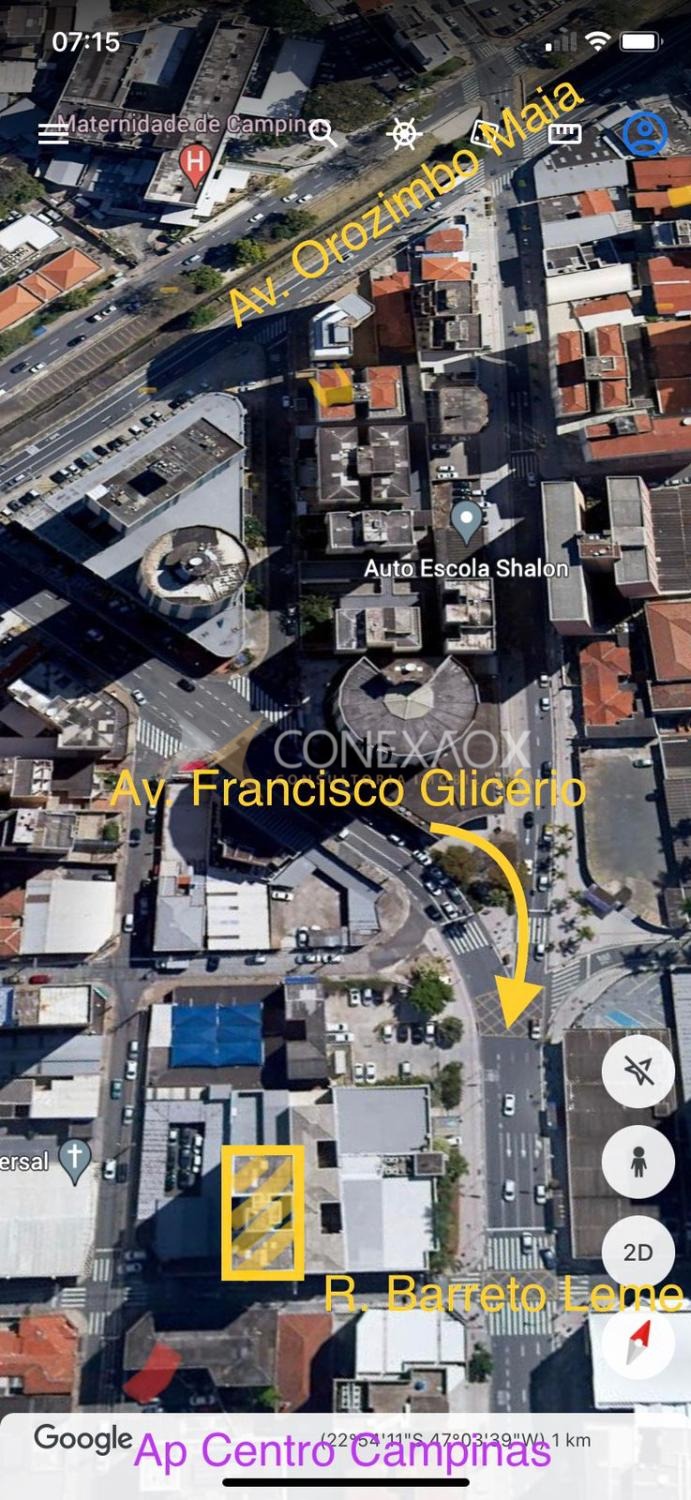
Task: Open the search magnifier
Action: pos(322,133)
